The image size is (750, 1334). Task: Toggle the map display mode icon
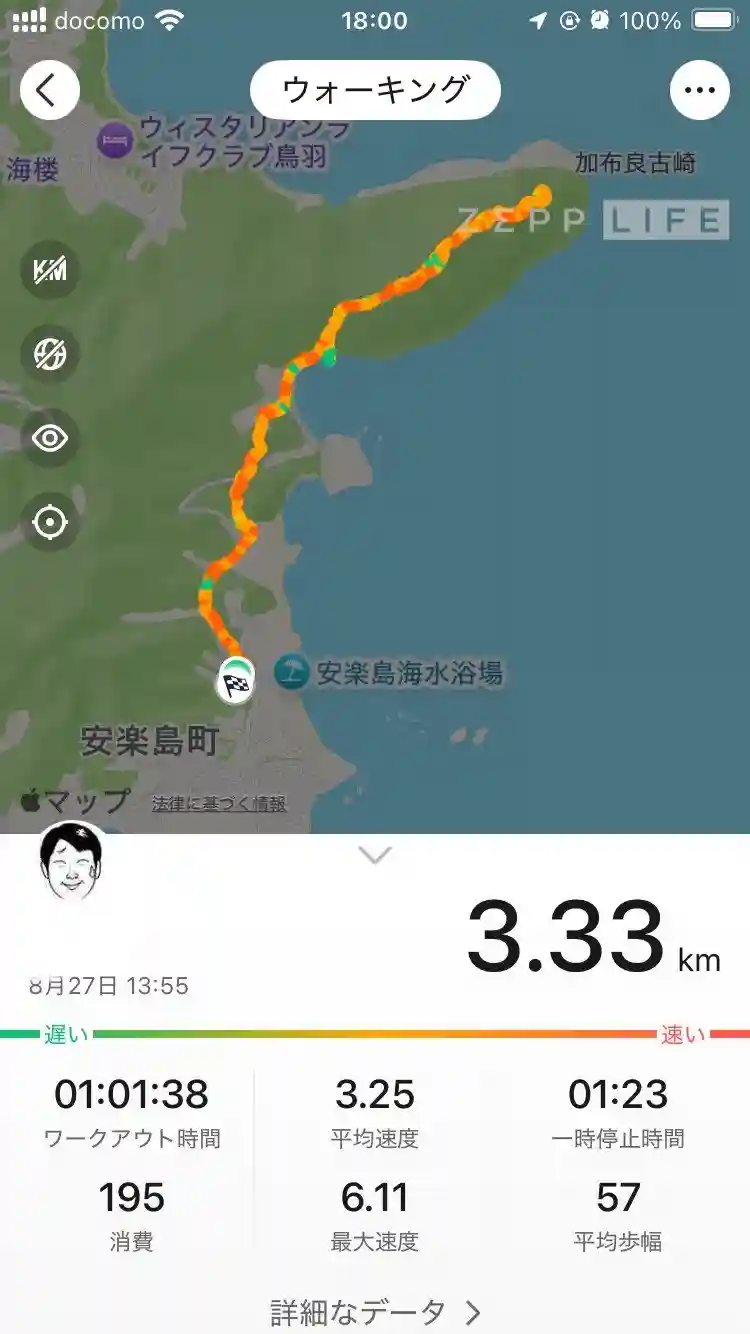coord(50,354)
